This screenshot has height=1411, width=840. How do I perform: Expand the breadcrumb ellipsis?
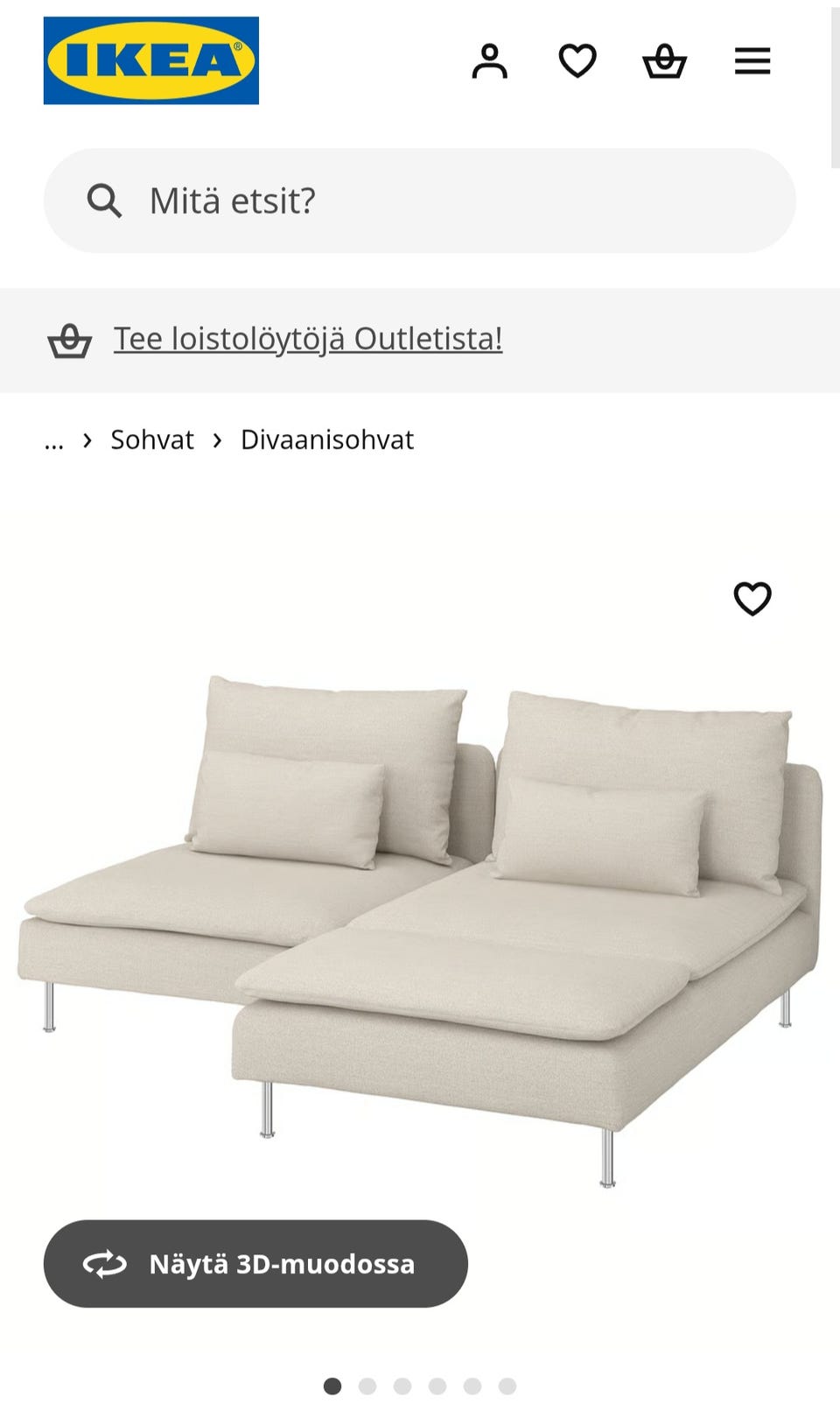pos(54,440)
